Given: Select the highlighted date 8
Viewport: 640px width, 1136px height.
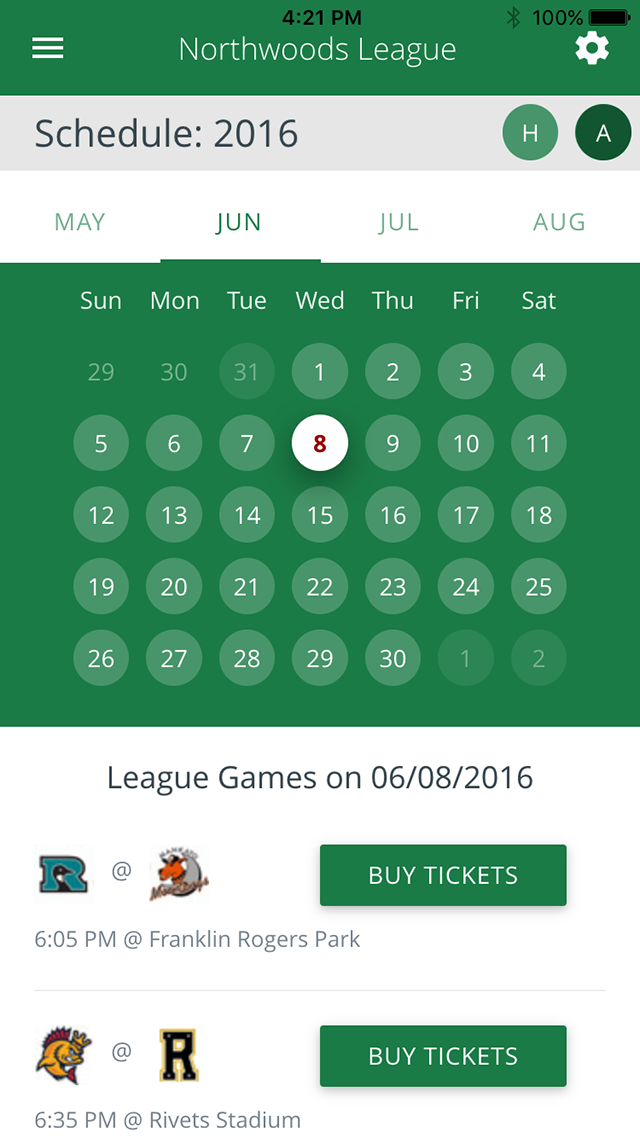Looking at the screenshot, I should tap(320, 443).
